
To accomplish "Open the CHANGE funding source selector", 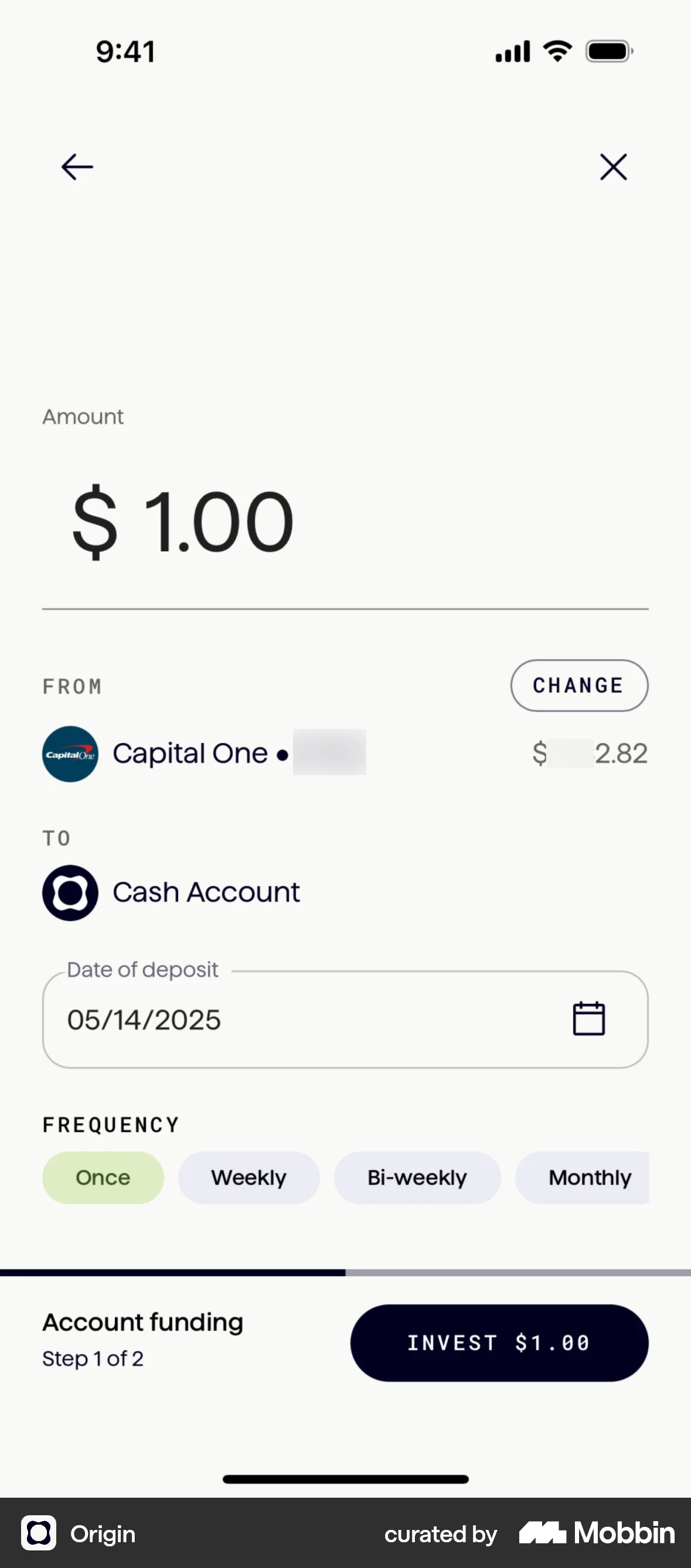I will [578, 686].
